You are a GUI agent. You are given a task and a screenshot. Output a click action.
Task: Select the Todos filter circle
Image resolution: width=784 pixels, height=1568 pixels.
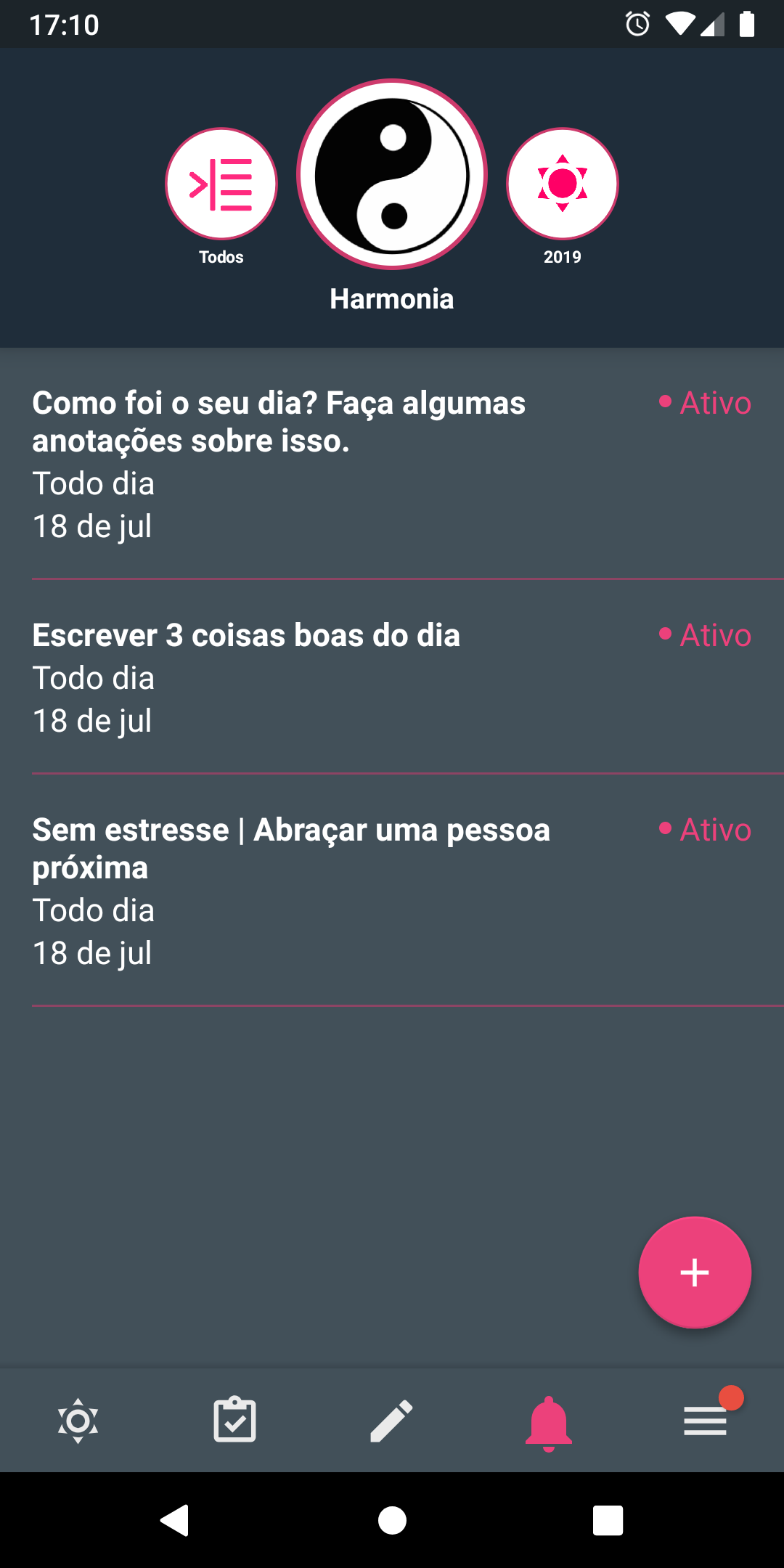(221, 184)
